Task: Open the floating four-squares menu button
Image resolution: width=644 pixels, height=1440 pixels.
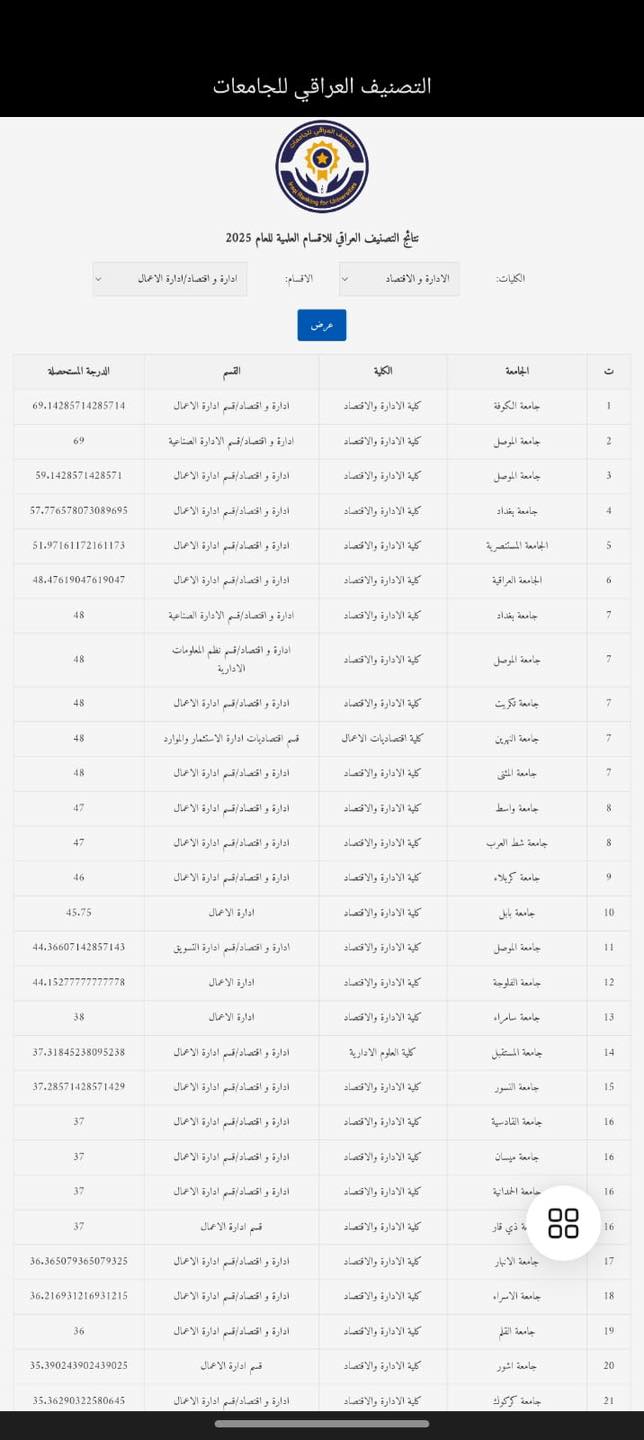Action: coord(563,1222)
